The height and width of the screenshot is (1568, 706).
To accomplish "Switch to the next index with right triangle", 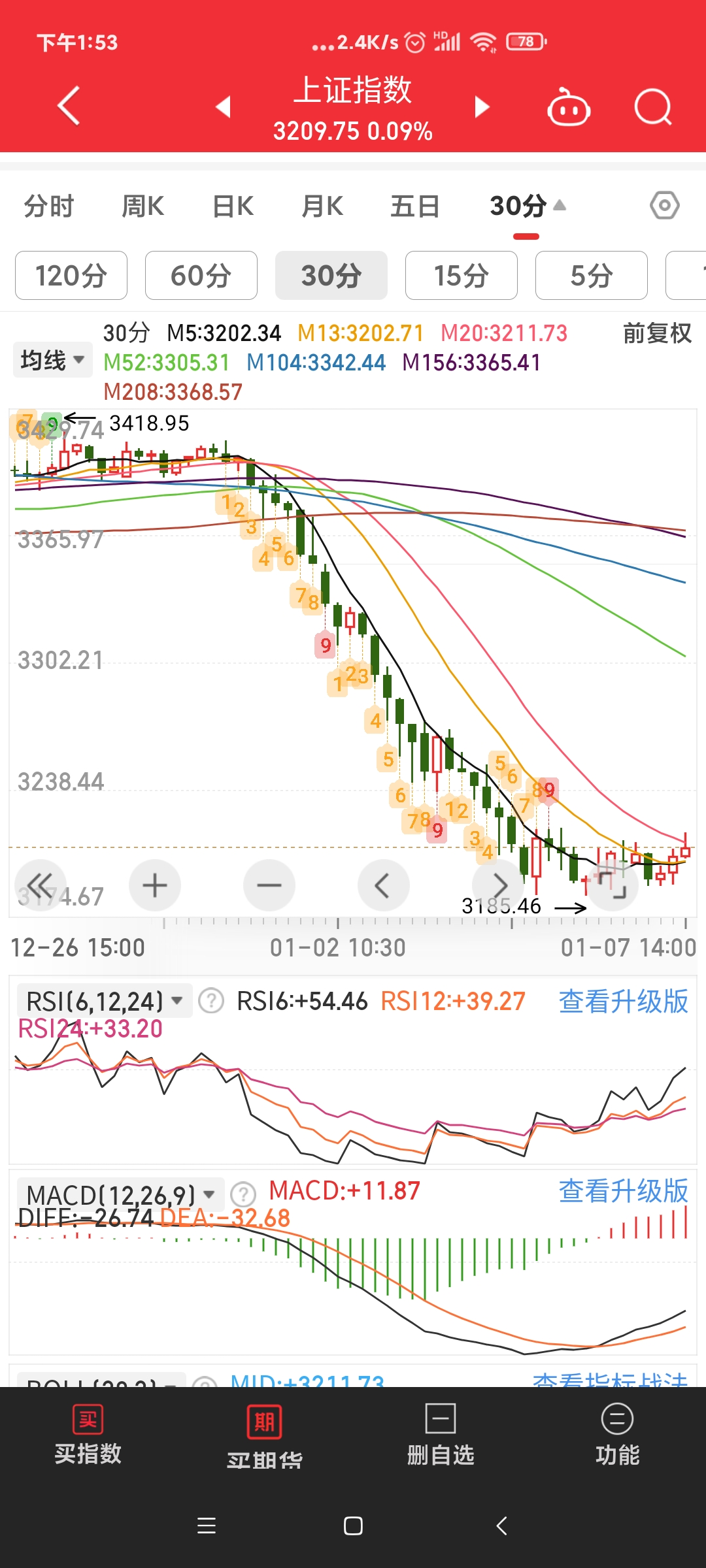I will [x=482, y=106].
